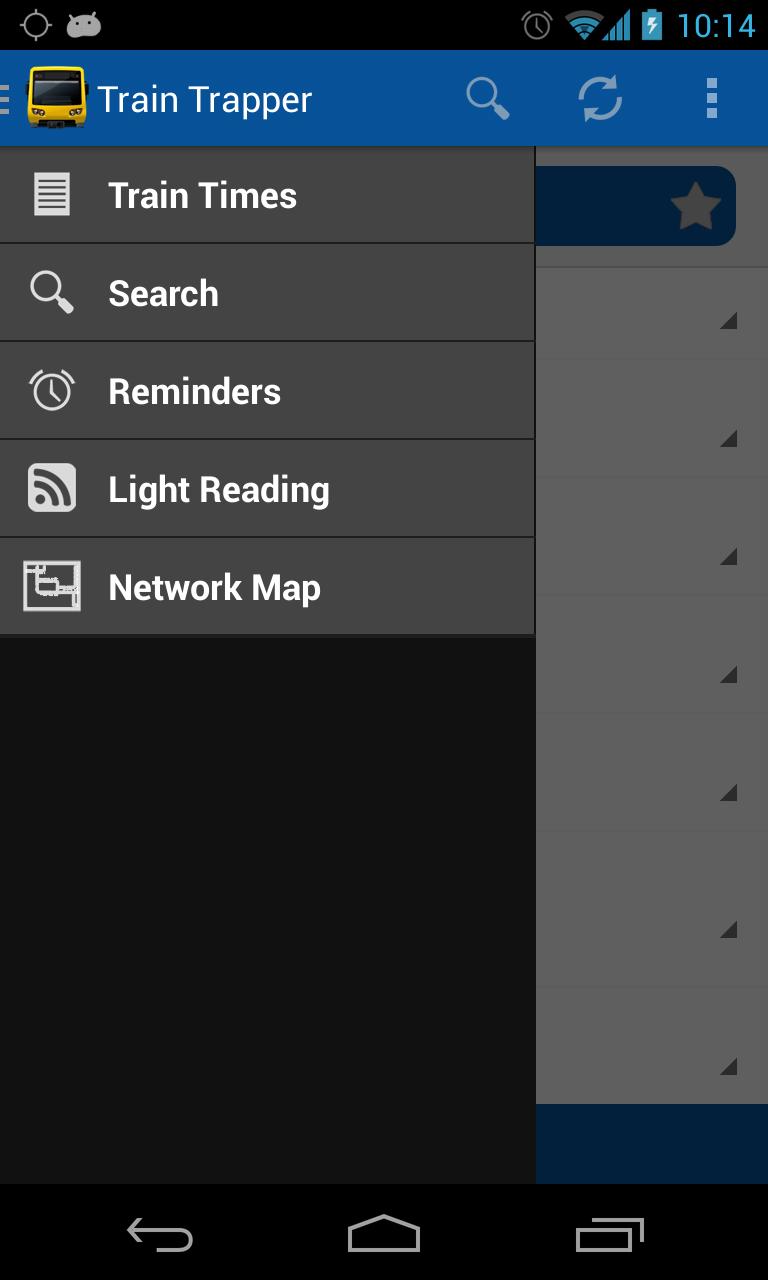Refresh train data

(x=600, y=98)
